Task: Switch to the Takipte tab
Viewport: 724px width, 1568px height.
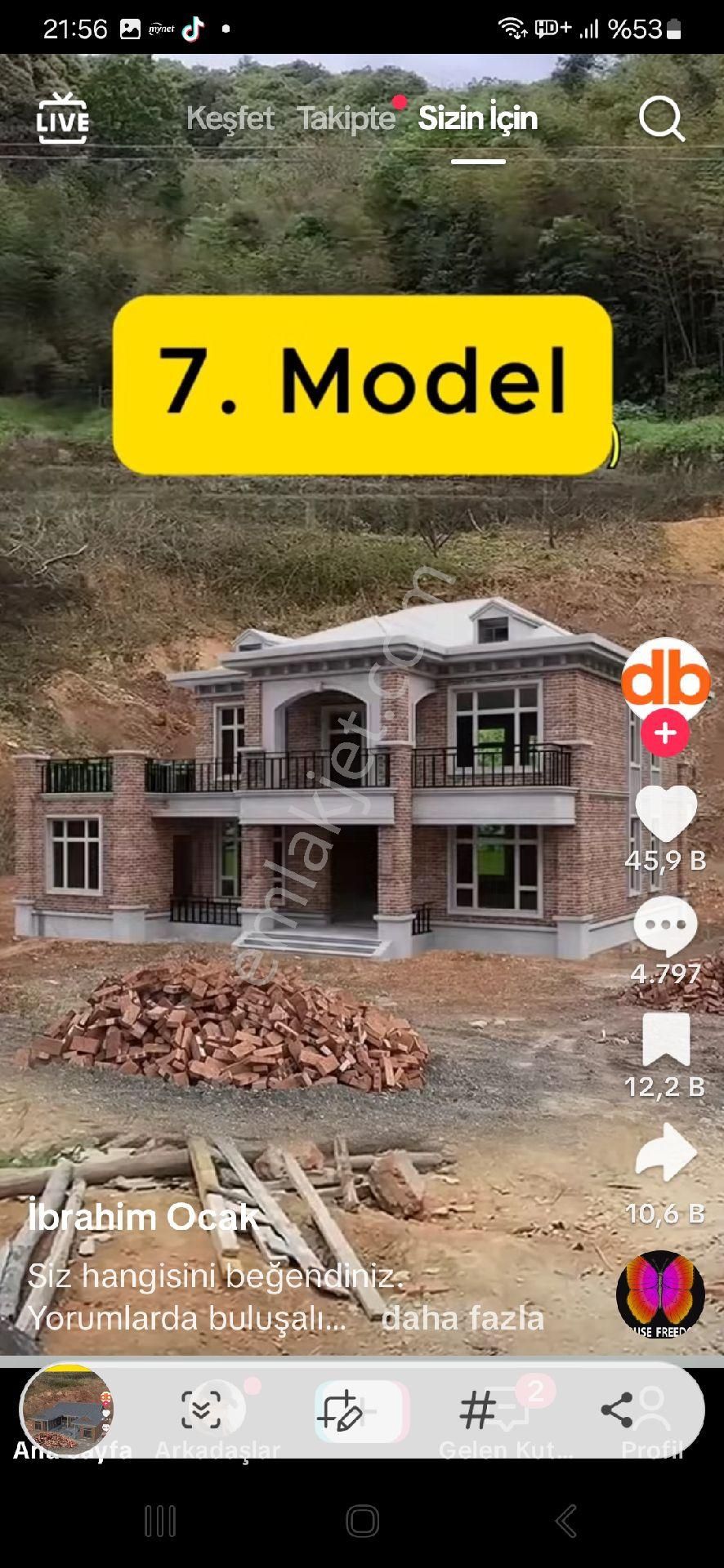Action: (x=346, y=118)
